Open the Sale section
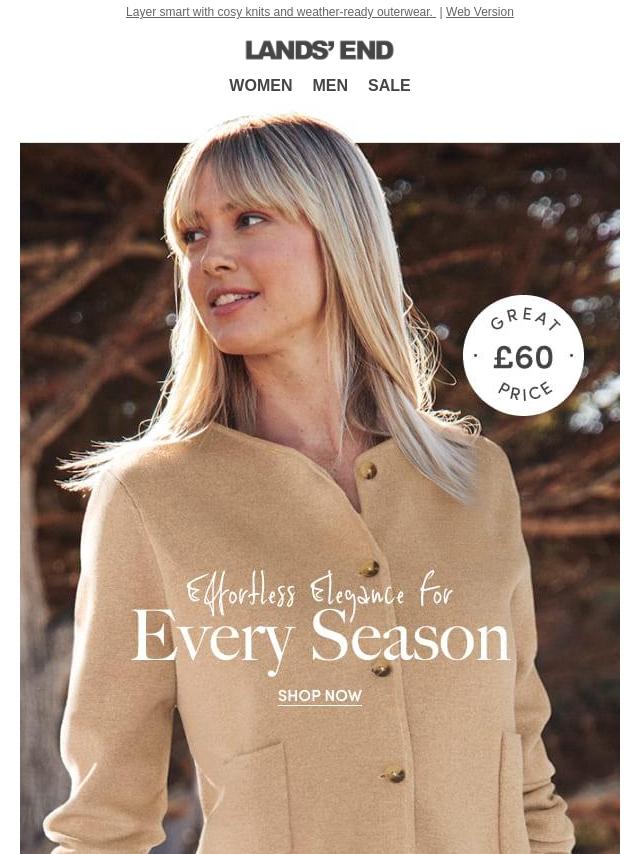Screen dimensions: 640x854 click(x=389, y=85)
